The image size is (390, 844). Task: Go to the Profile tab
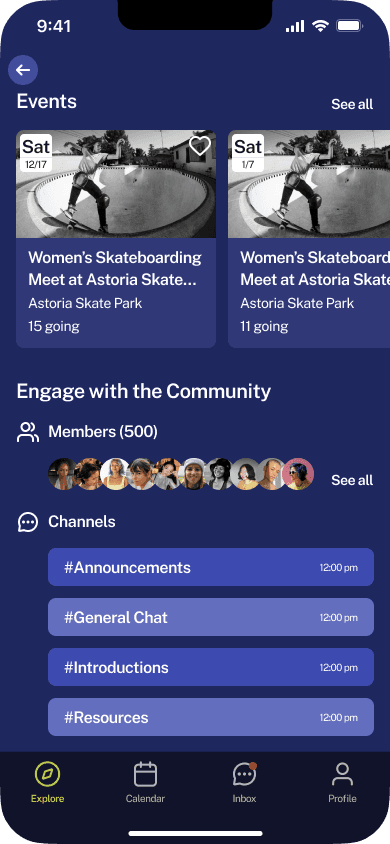[342, 783]
